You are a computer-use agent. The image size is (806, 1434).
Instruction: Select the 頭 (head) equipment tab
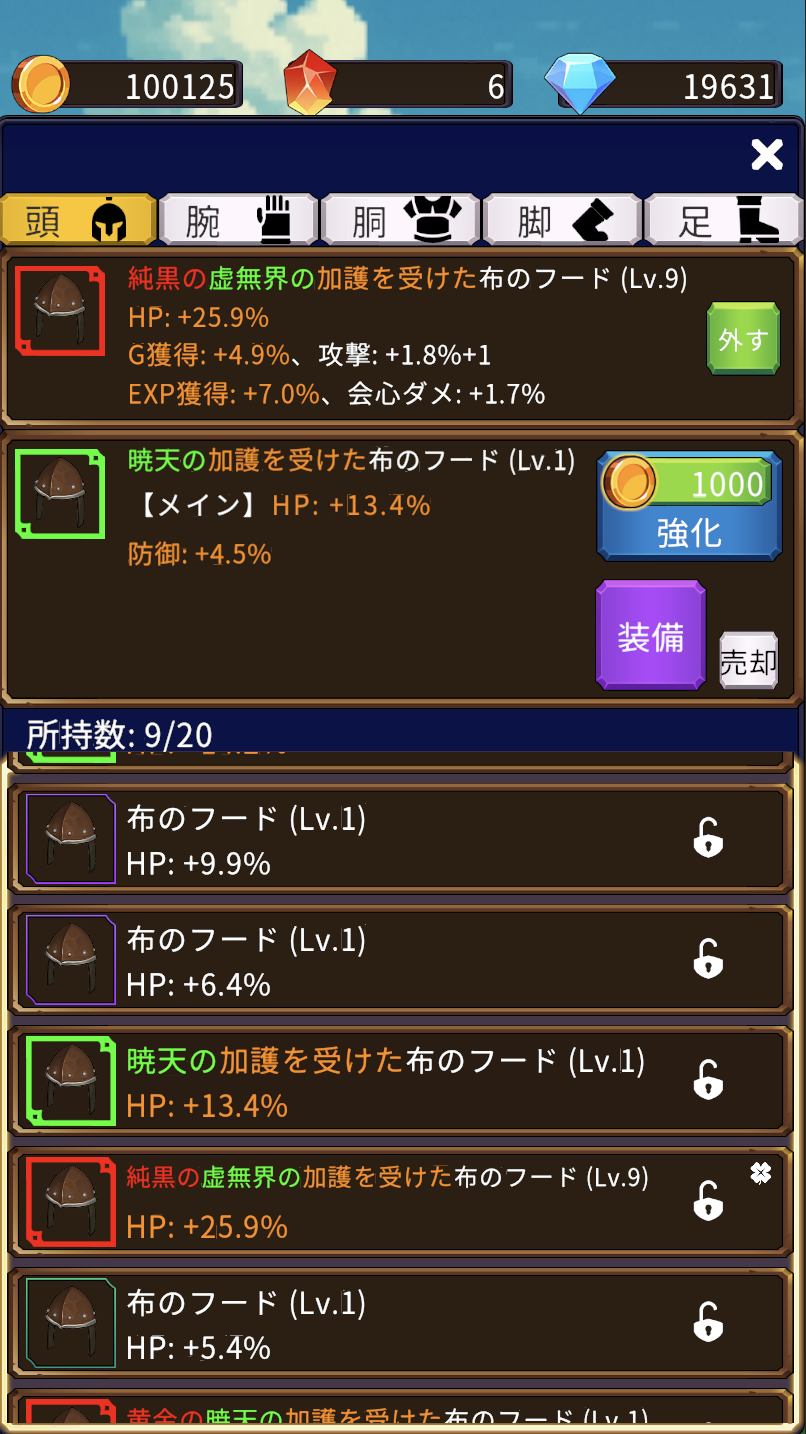78,220
